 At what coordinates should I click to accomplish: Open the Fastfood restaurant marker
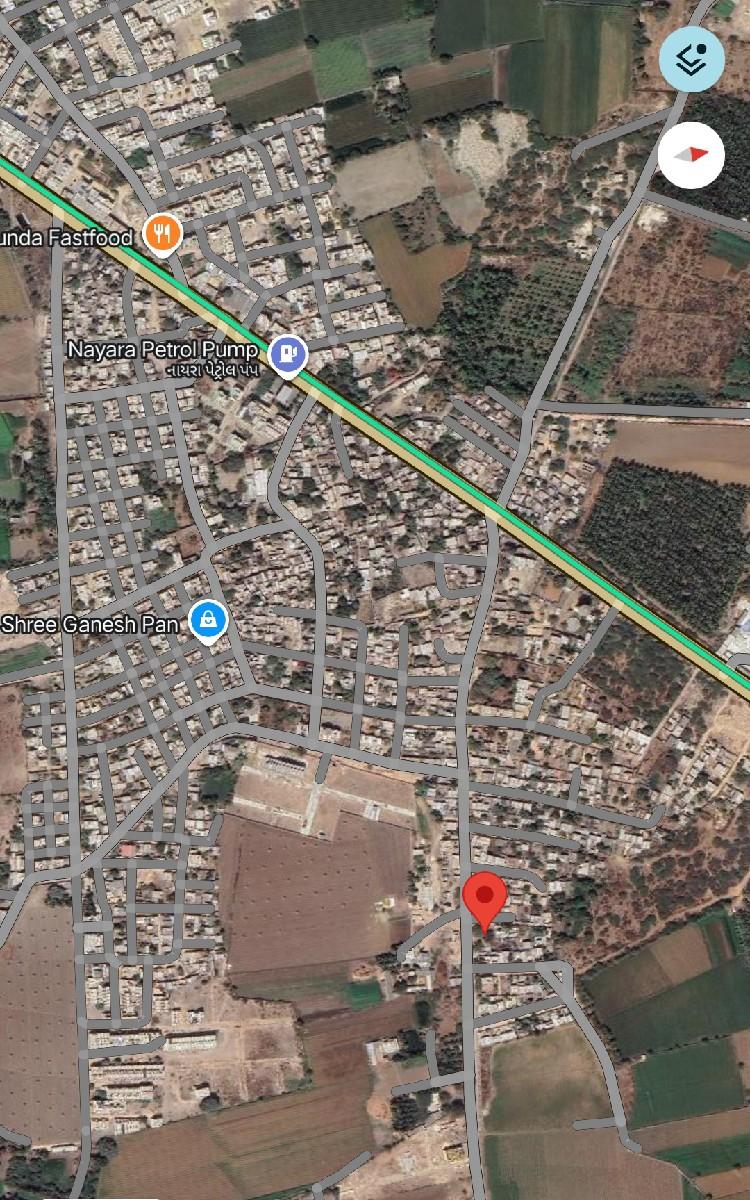pos(162,234)
